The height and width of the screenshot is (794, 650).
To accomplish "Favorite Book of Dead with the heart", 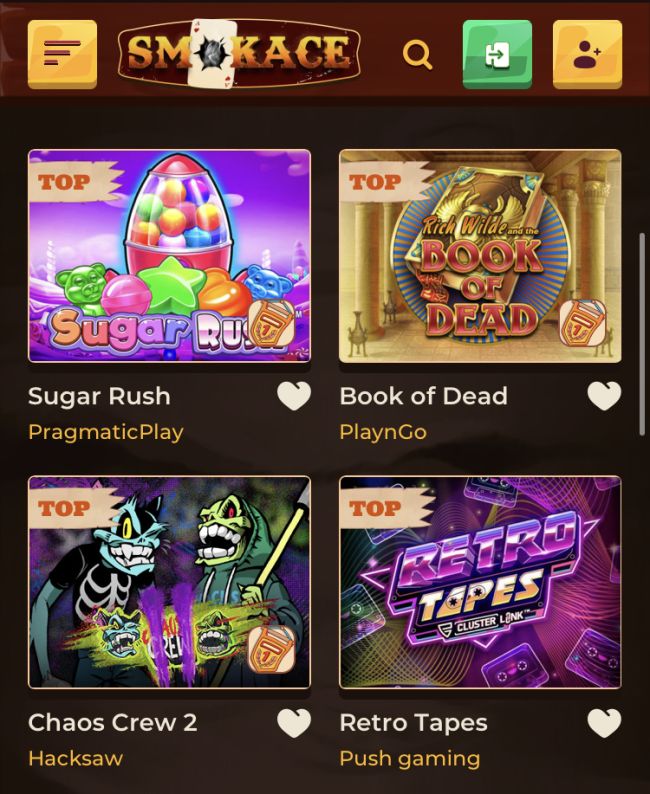I will 604,397.
